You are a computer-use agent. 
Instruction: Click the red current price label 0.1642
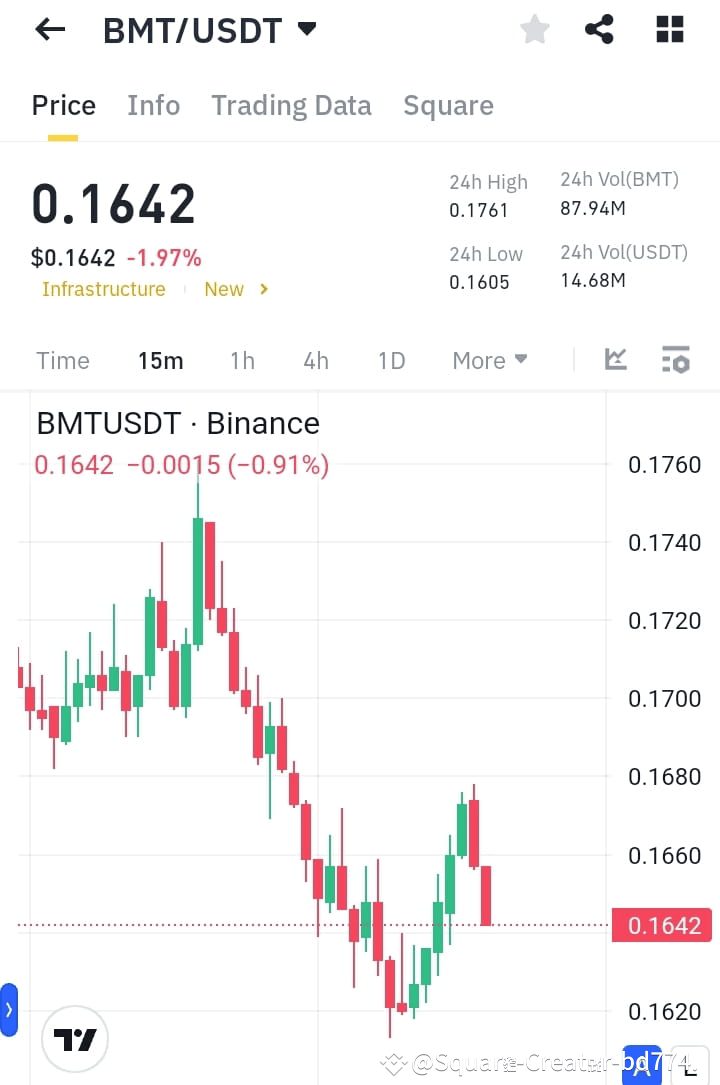662,925
